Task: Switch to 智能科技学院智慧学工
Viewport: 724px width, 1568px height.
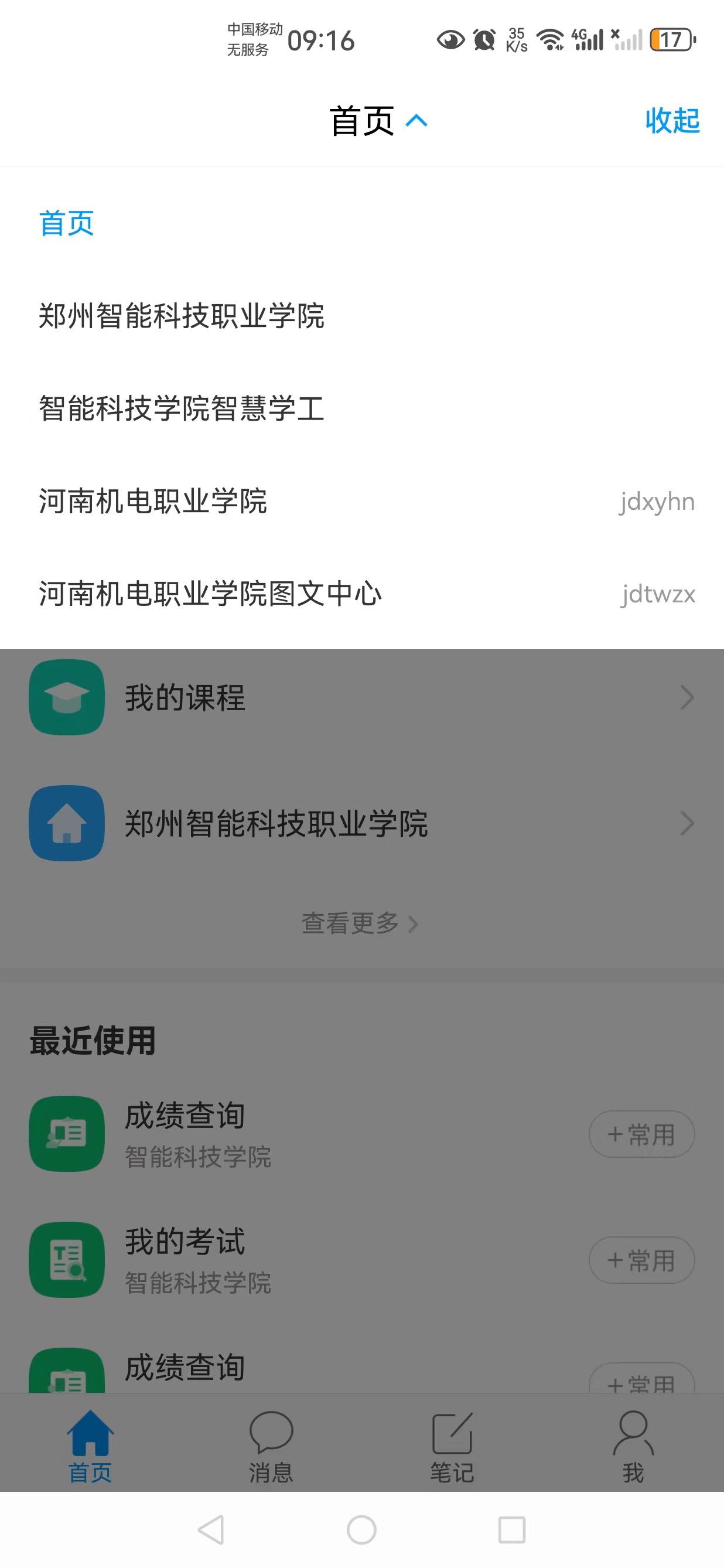Action: click(182, 408)
